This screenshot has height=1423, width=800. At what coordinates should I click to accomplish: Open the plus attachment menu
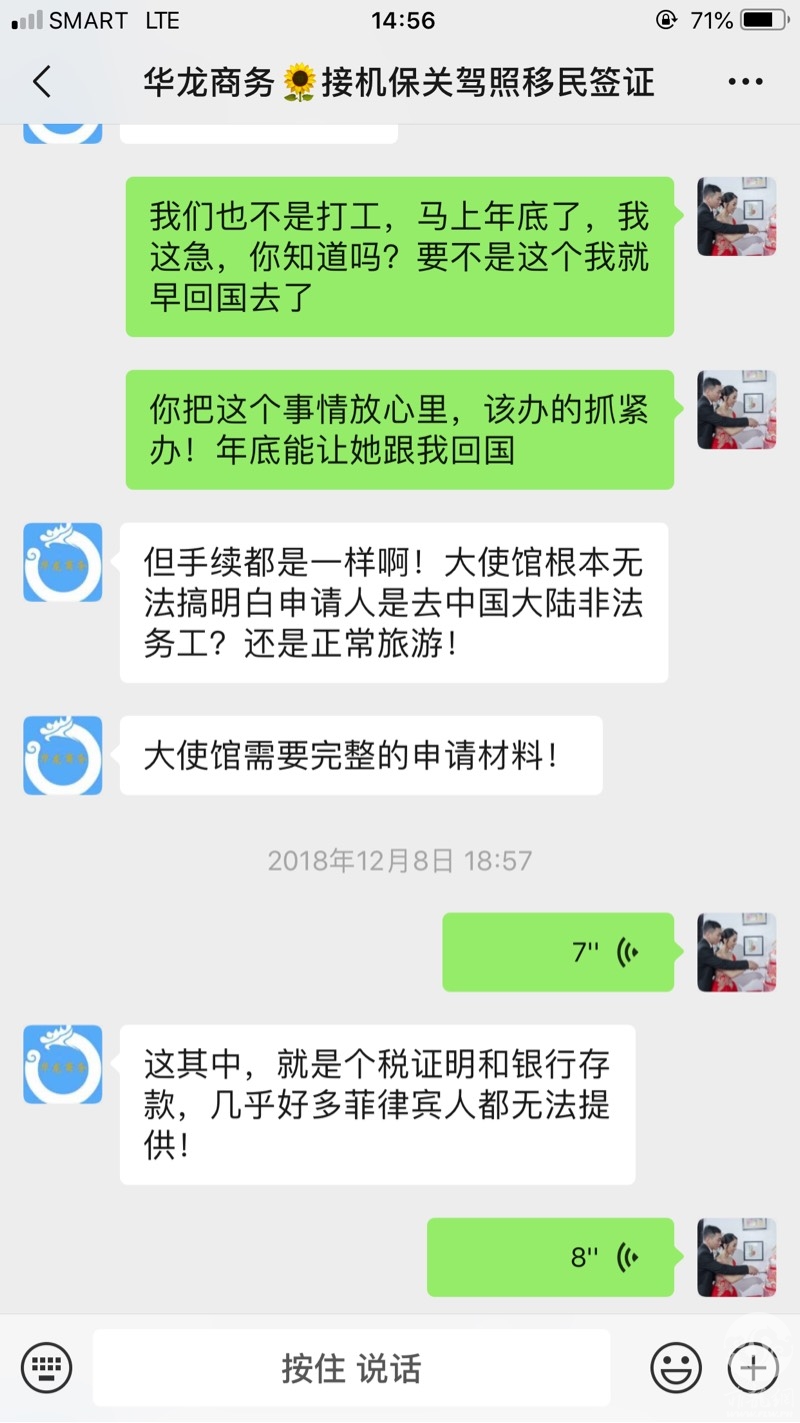point(752,1367)
